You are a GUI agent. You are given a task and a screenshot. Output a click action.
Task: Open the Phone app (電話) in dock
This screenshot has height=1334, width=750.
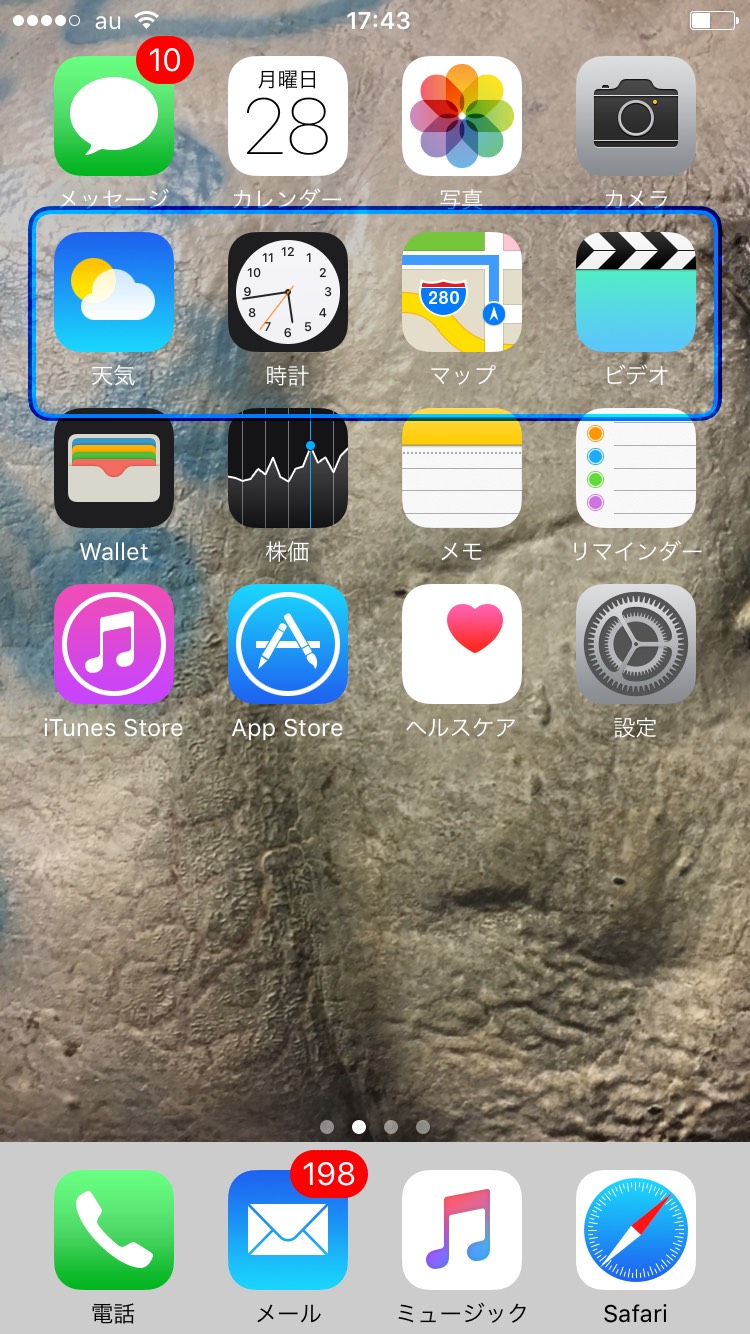[114, 1230]
